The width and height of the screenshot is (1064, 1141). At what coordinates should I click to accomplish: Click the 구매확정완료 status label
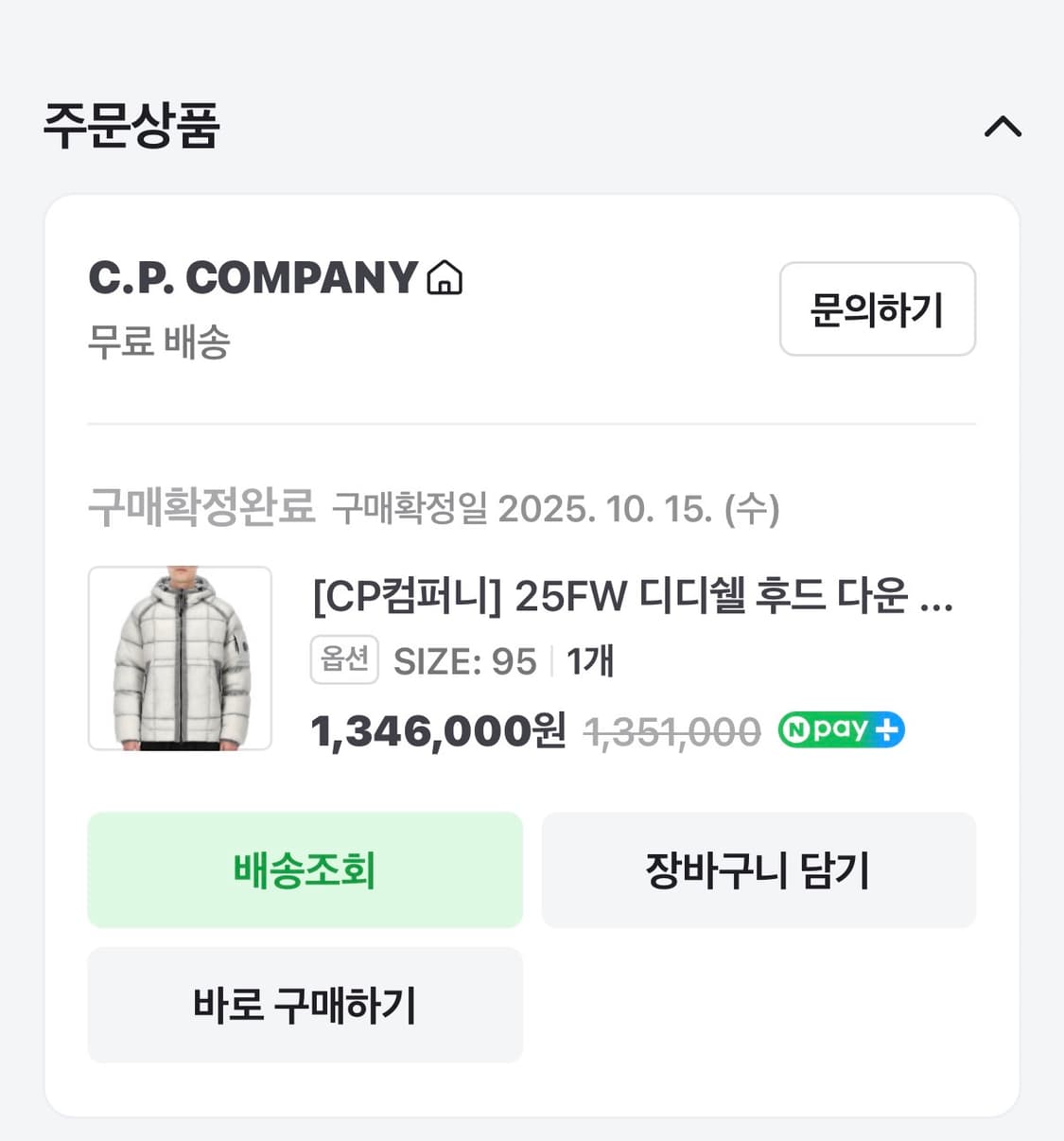199,508
